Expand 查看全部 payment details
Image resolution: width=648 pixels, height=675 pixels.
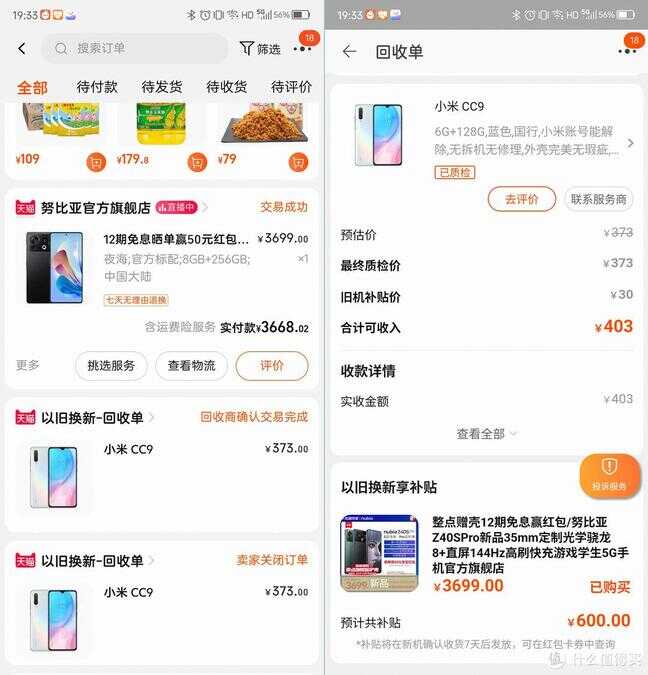486,434
